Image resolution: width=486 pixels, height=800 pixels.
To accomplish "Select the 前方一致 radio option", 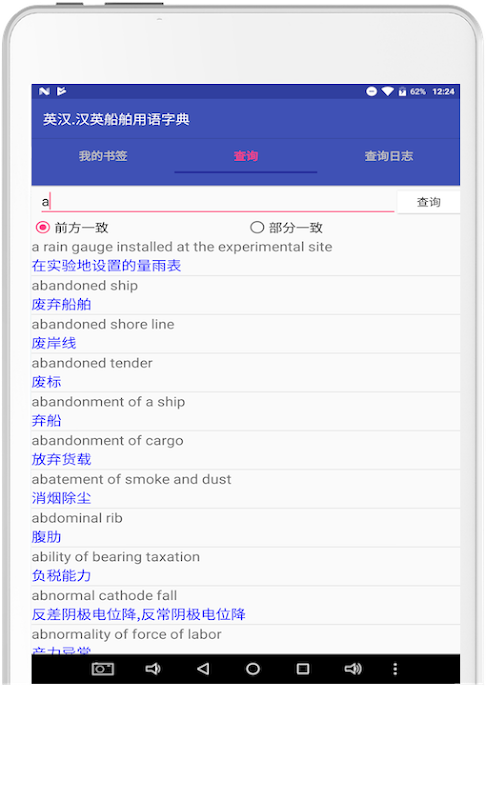I will coord(72,228).
